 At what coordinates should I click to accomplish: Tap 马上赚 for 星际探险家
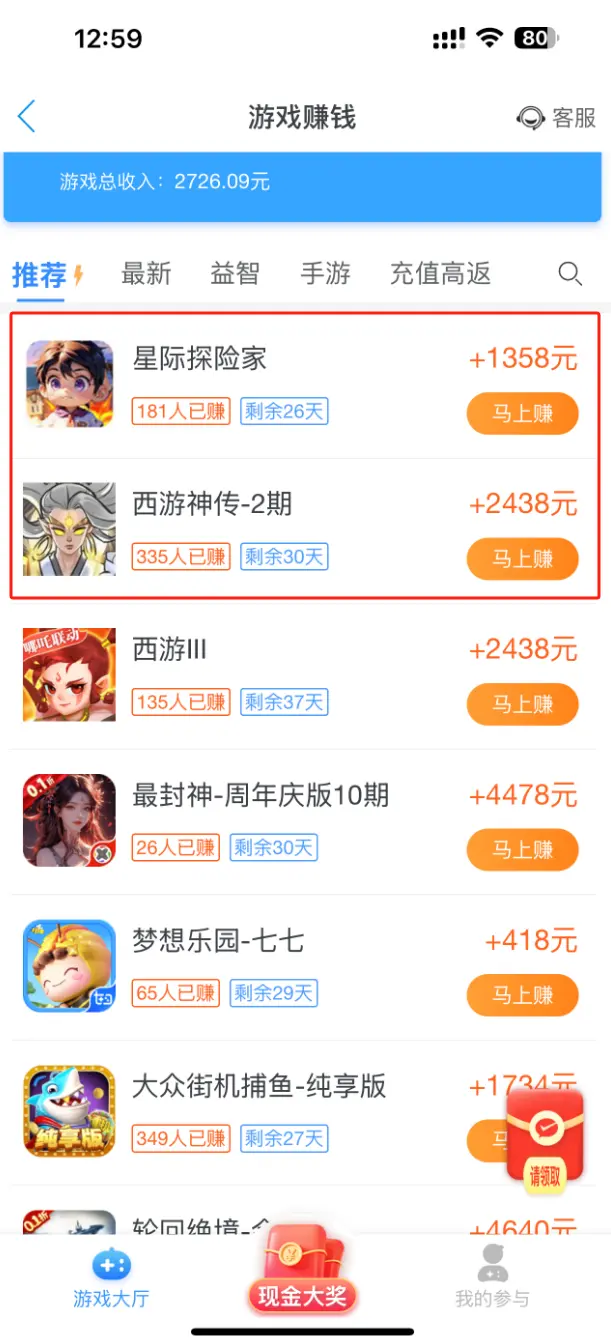click(x=522, y=413)
